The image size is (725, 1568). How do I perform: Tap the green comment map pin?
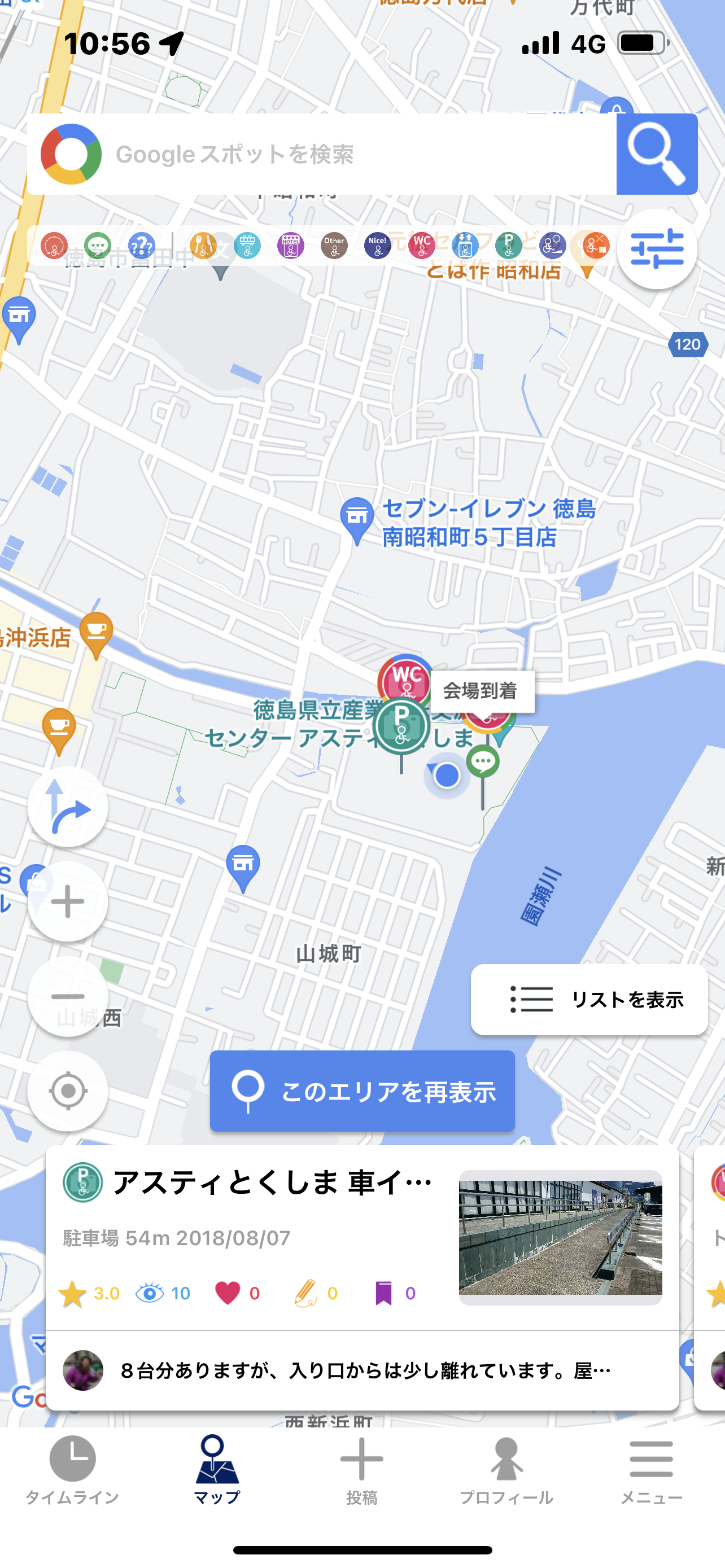(483, 763)
